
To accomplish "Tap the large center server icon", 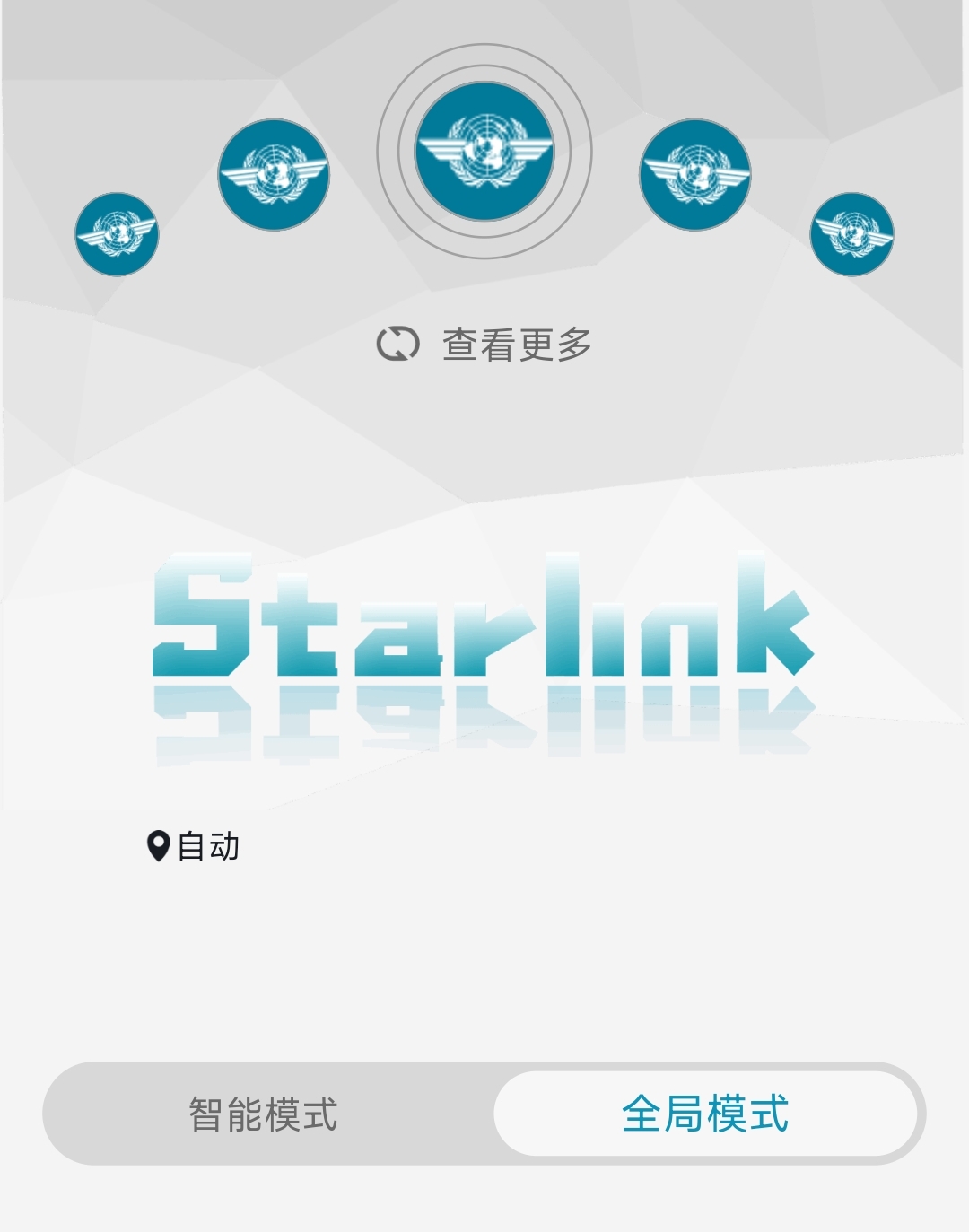I will coord(484,152).
